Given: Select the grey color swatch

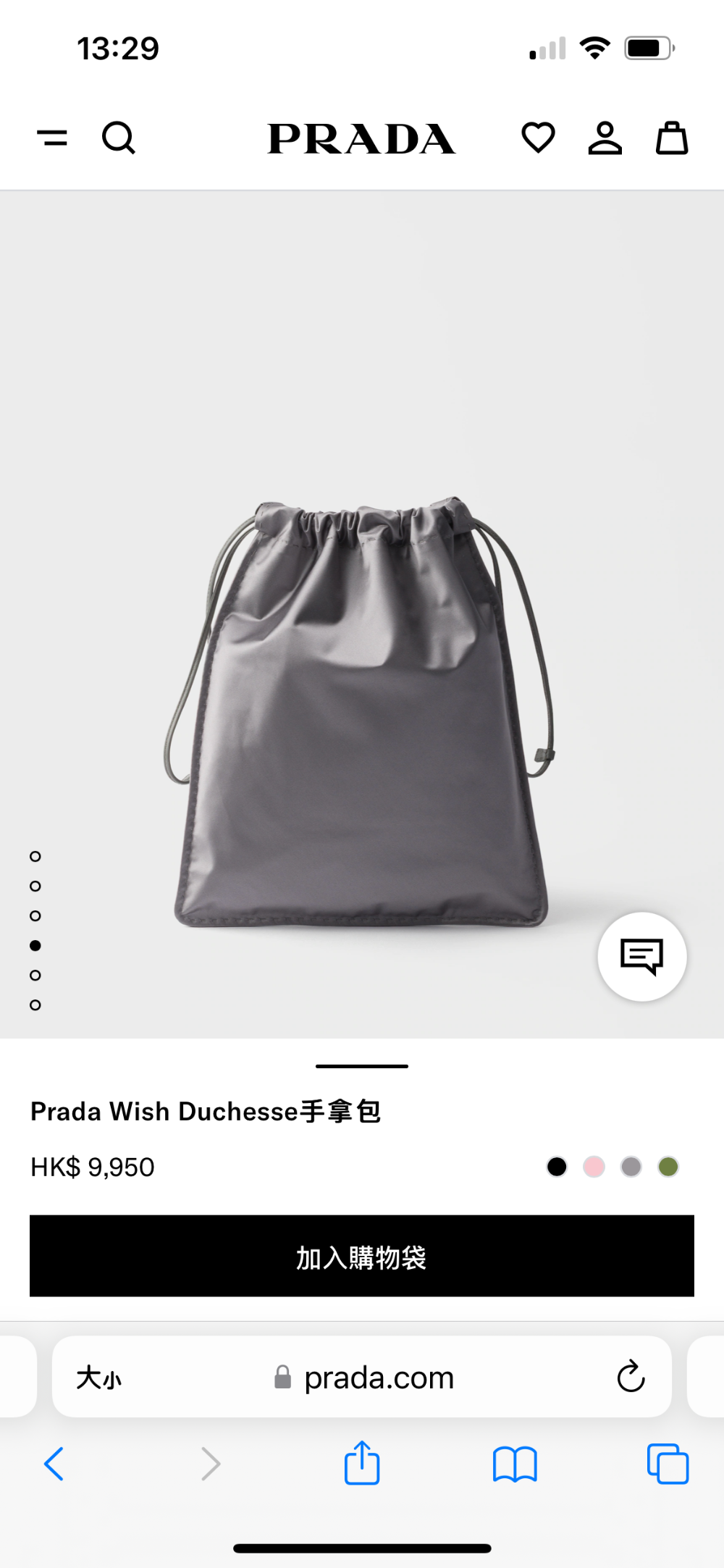Looking at the screenshot, I should coord(631,1167).
